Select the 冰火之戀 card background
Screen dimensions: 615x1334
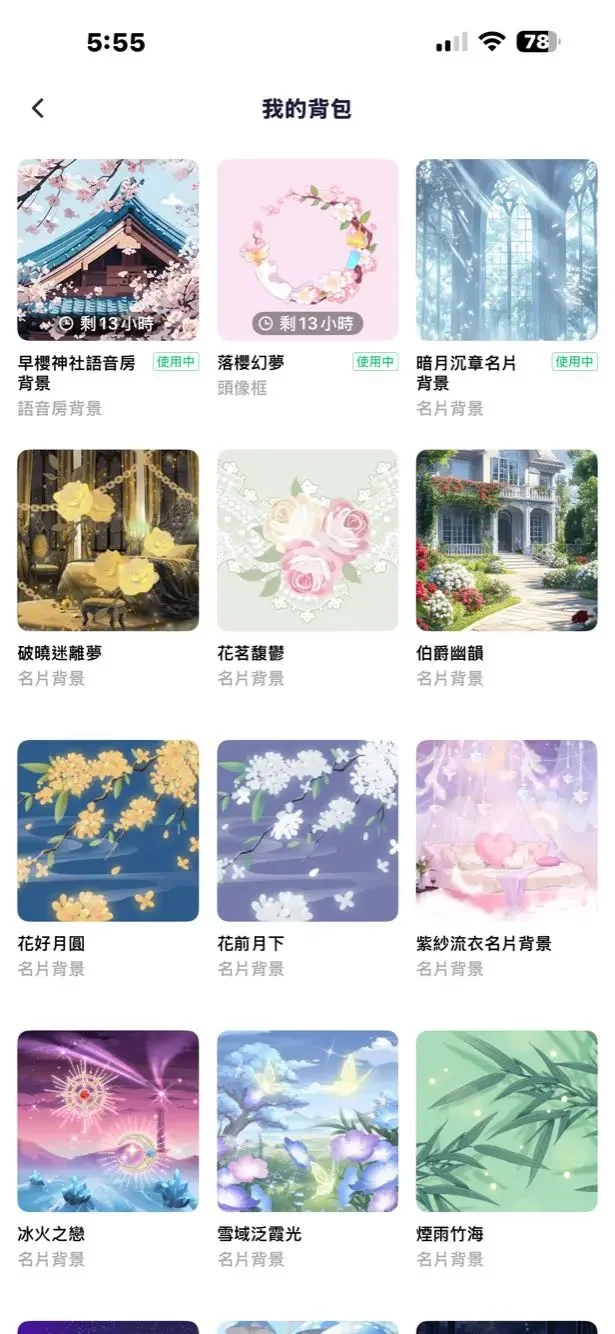click(x=108, y=1121)
